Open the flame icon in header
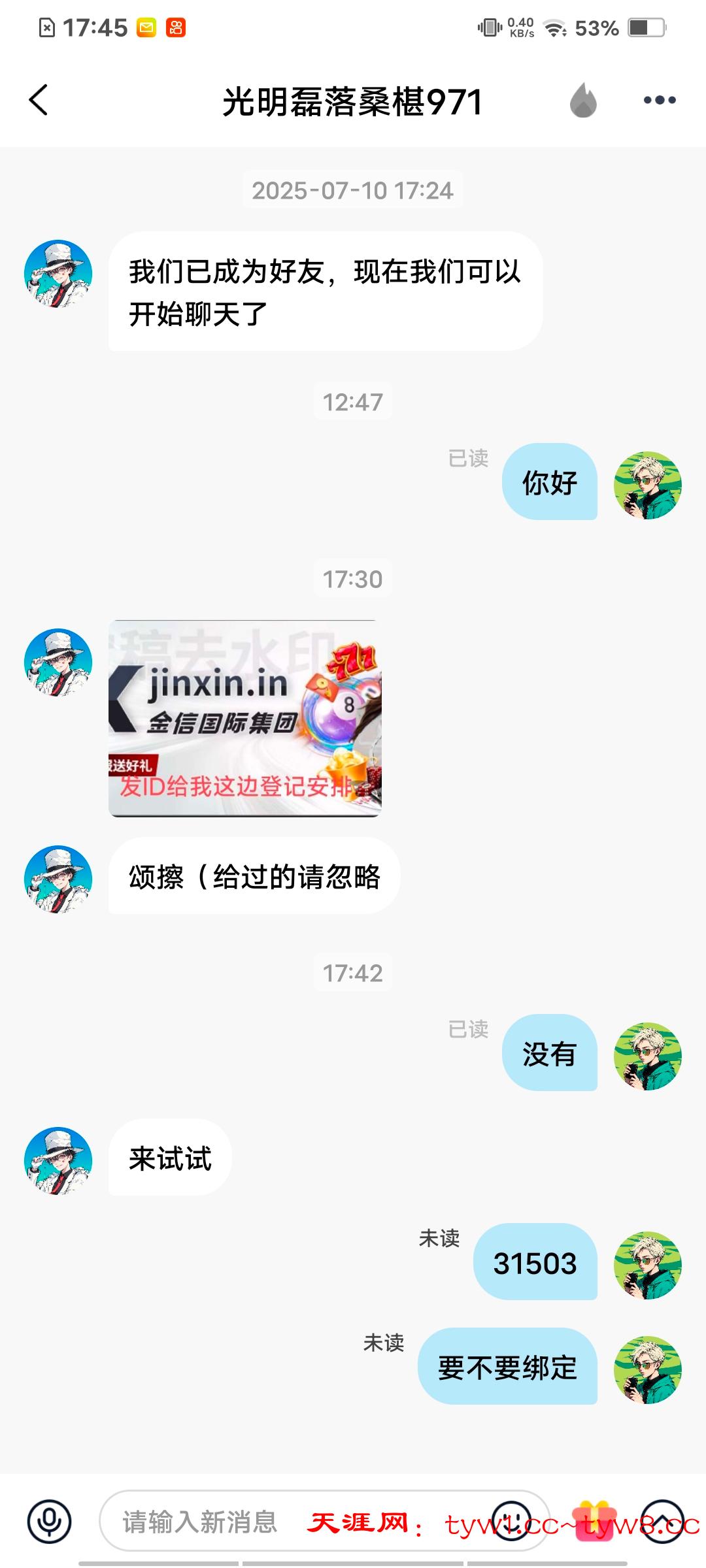The image size is (706, 1568). tap(582, 101)
